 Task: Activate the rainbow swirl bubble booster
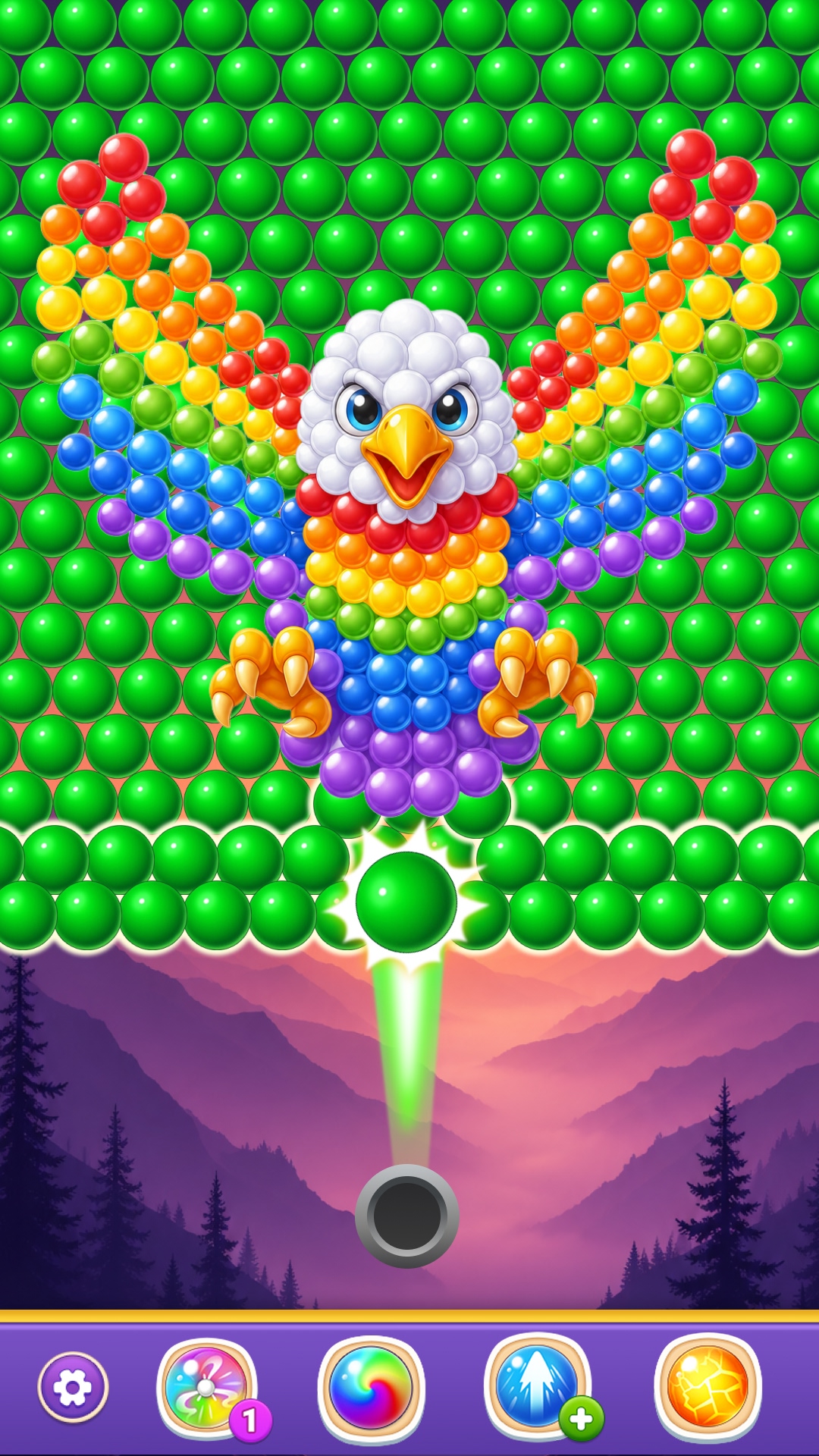[371, 1389]
